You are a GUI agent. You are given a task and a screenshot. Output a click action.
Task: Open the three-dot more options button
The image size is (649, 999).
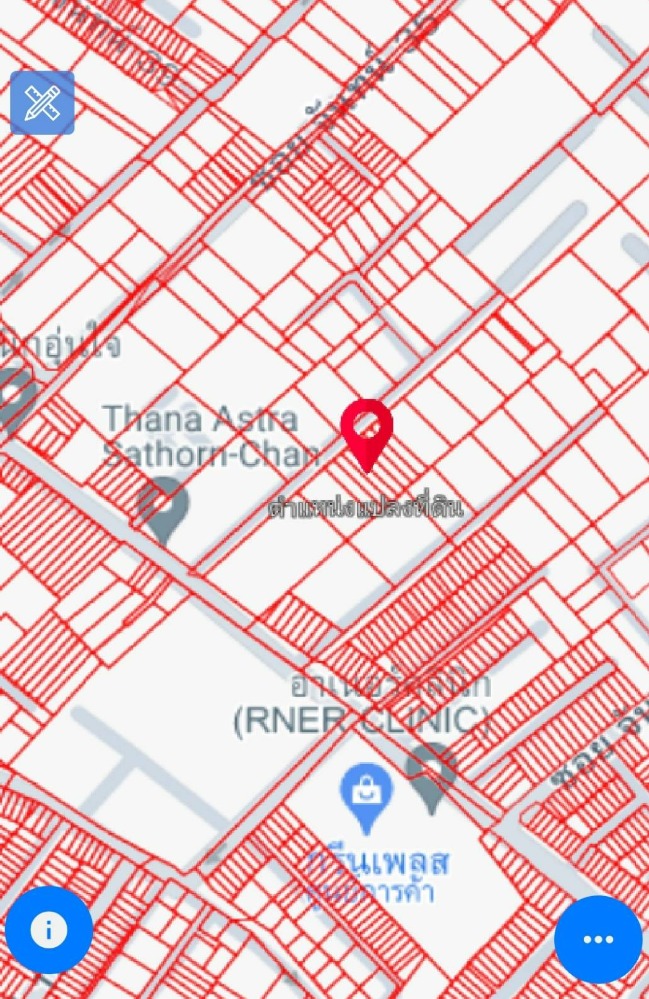pos(598,939)
